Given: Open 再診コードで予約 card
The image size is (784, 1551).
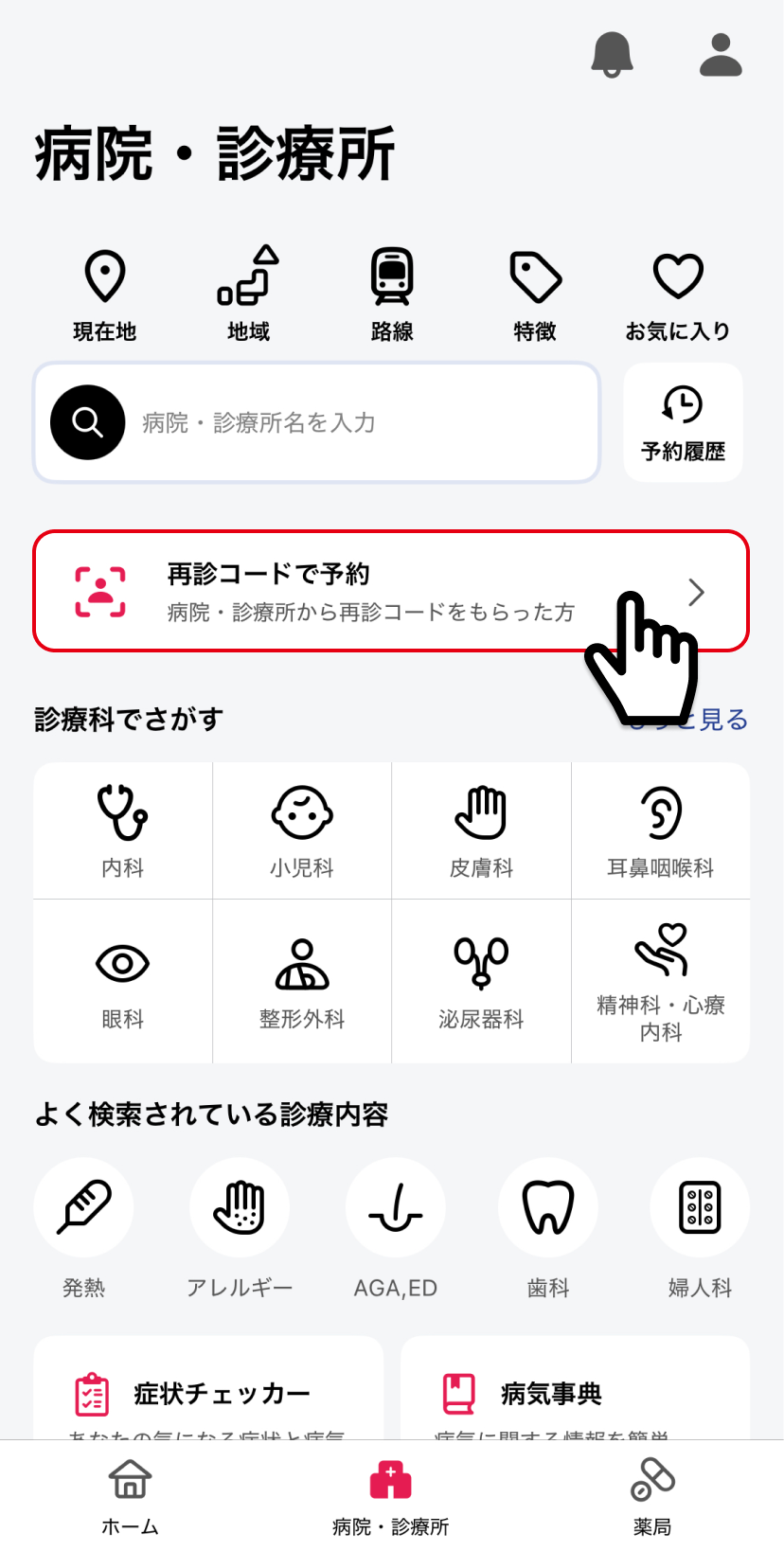Looking at the screenshot, I should tap(391, 591).
